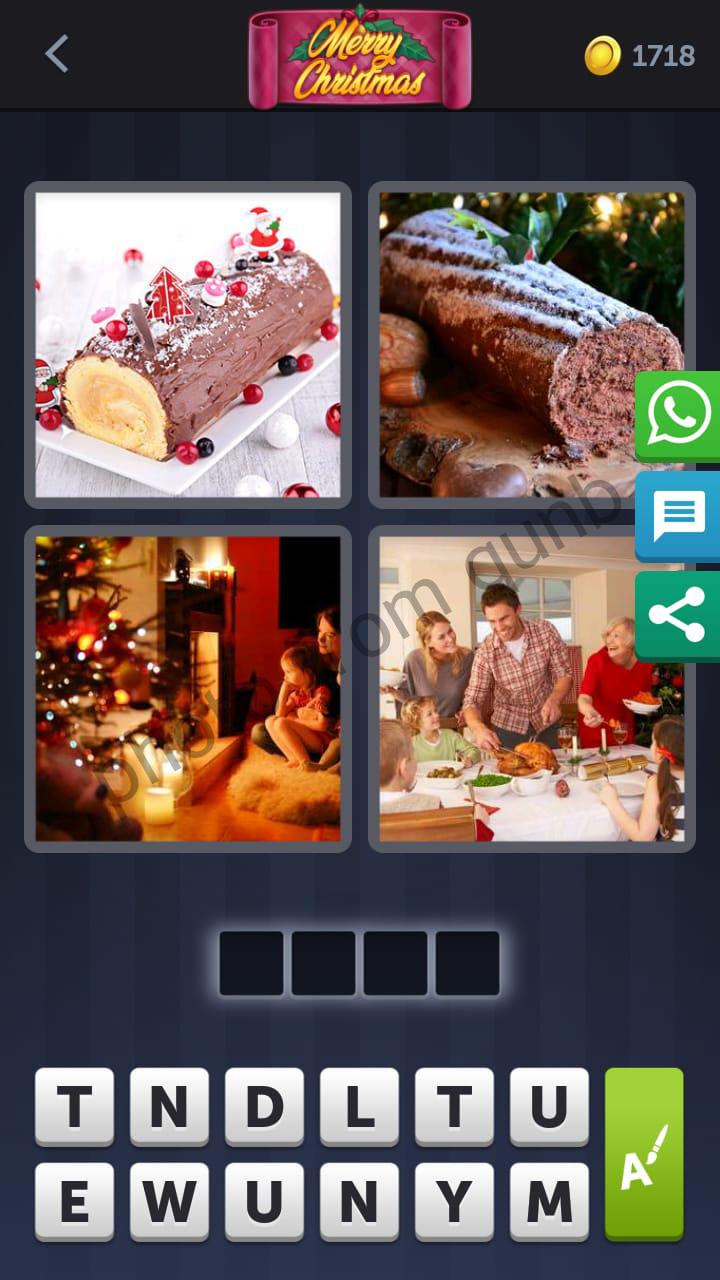Pick the letter E tile

click(x=74, y=1201)
